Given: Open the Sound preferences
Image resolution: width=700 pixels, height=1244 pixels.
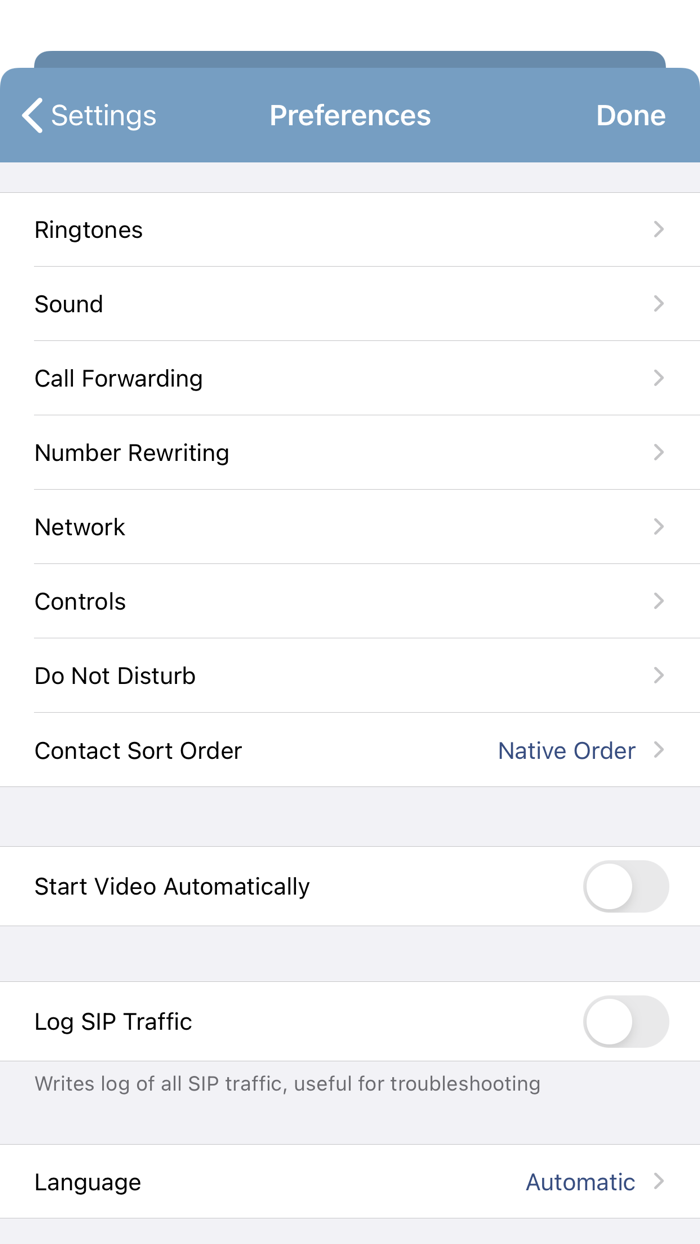Looking at the screenshot, I should pos(350,304).
